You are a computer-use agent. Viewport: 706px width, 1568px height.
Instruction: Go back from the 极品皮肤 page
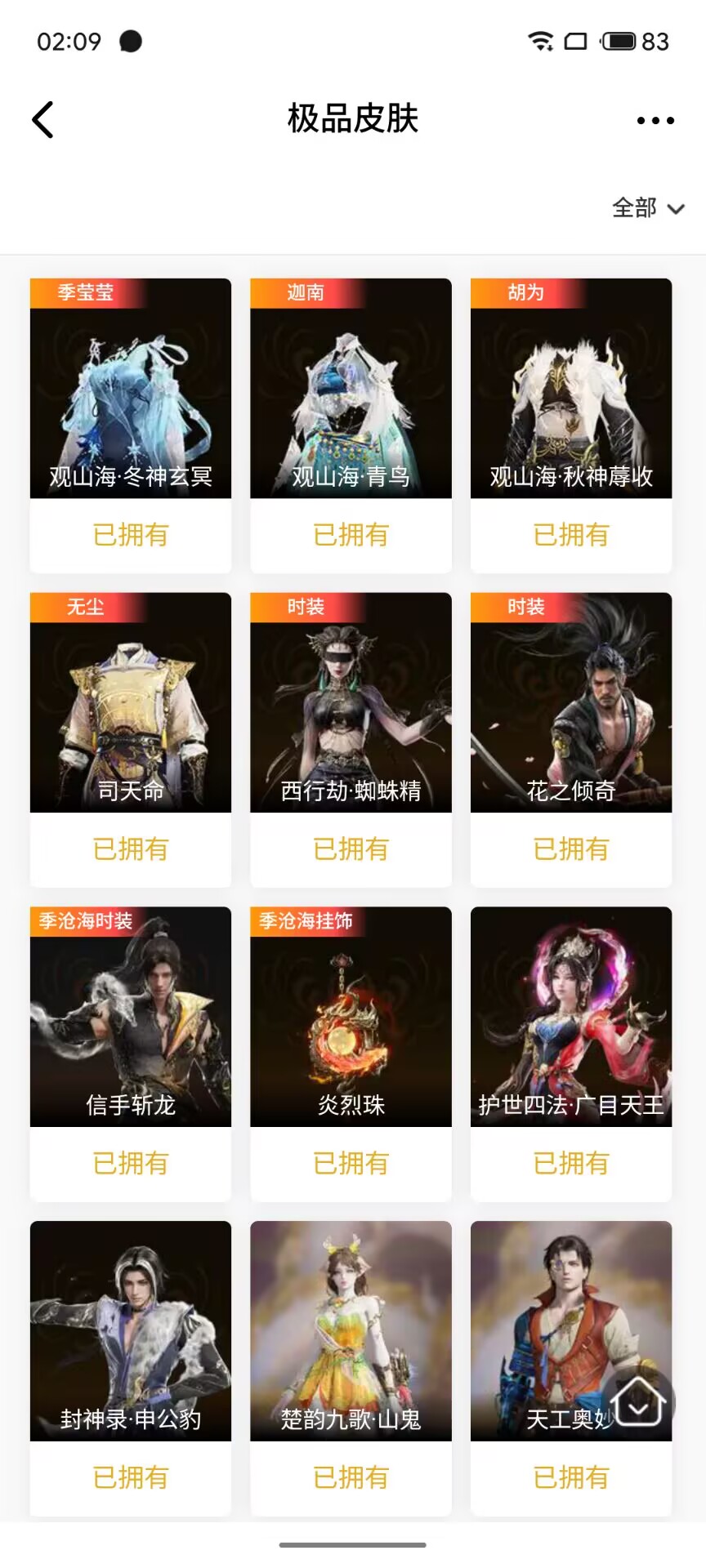43,120
